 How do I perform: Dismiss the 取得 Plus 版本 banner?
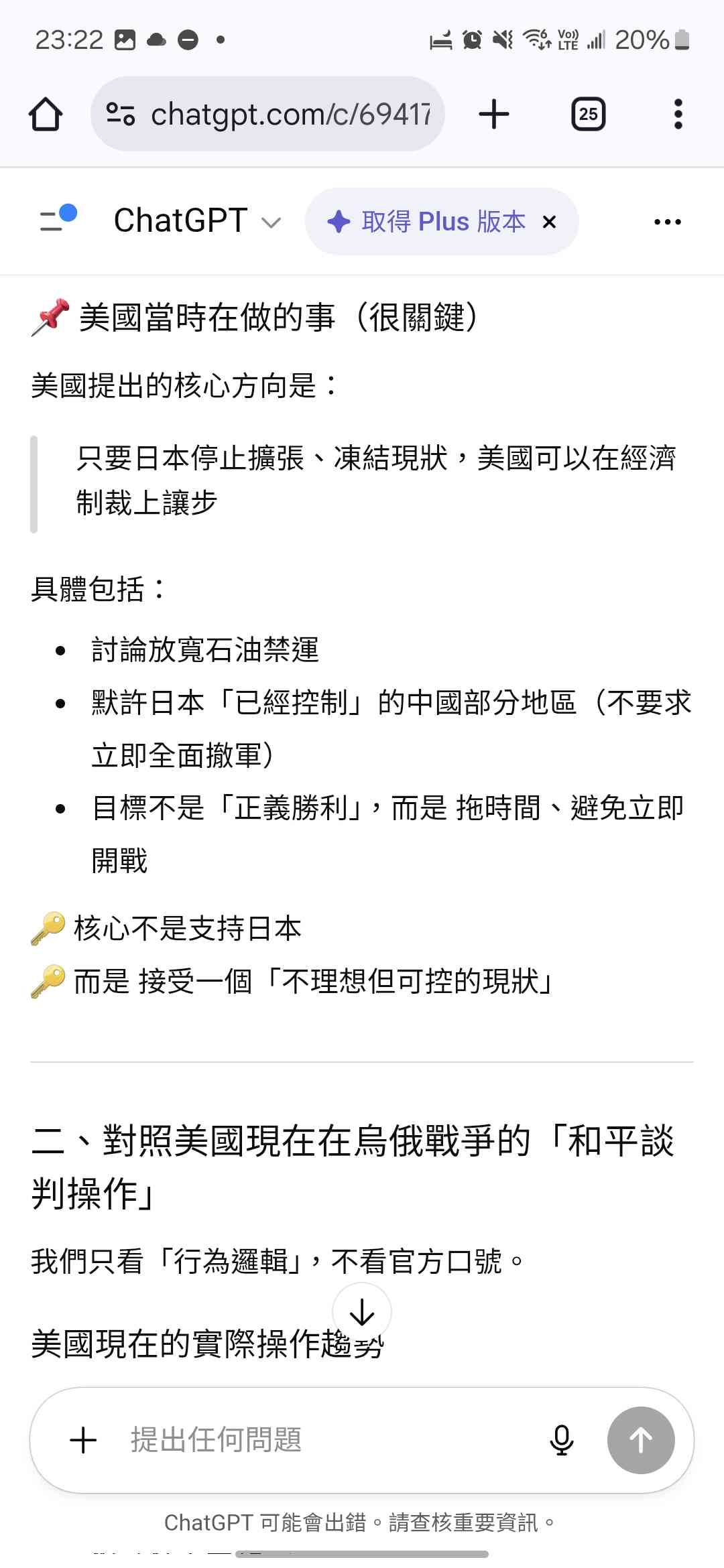click(549, 222)
